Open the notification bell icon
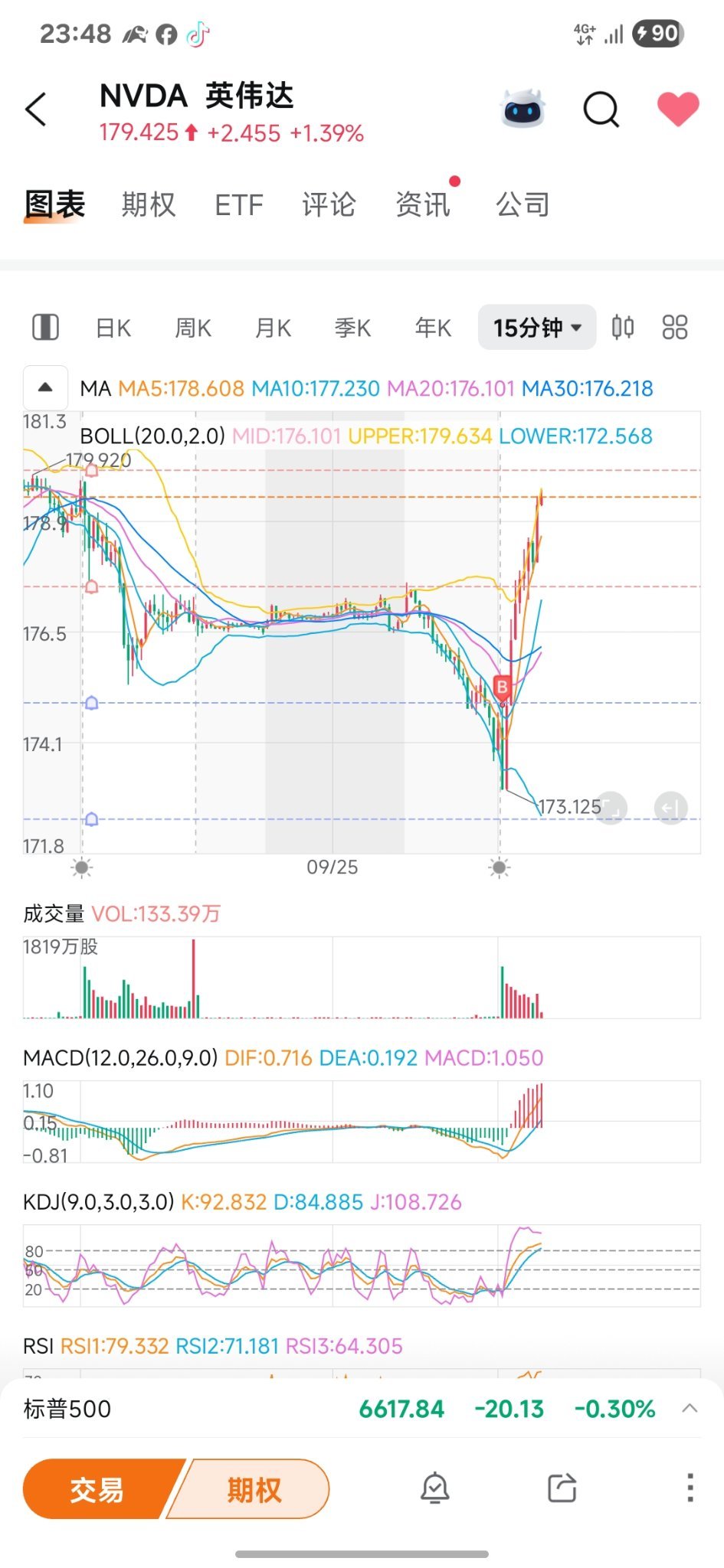724x1568 pixels. point(434,1488)
